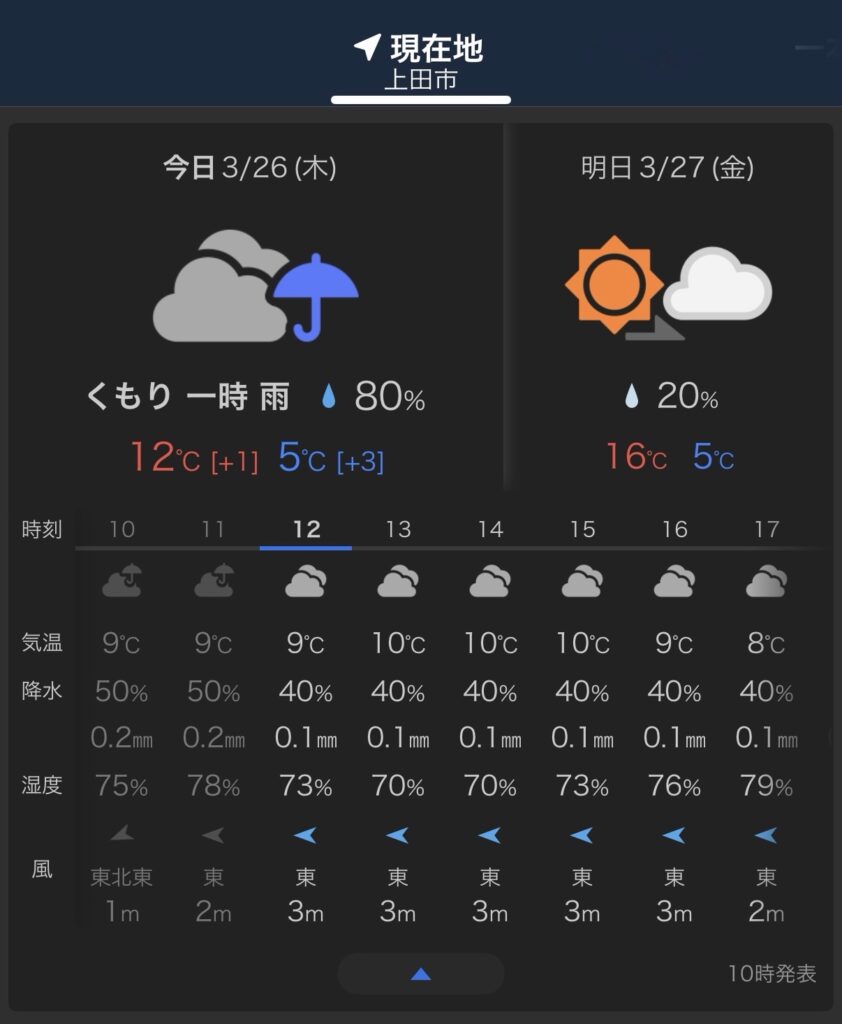Collapse the hourly forecast with the up arrow
Image resolution: width=842 pixels, height=1024 pixels.
point(421,973)
